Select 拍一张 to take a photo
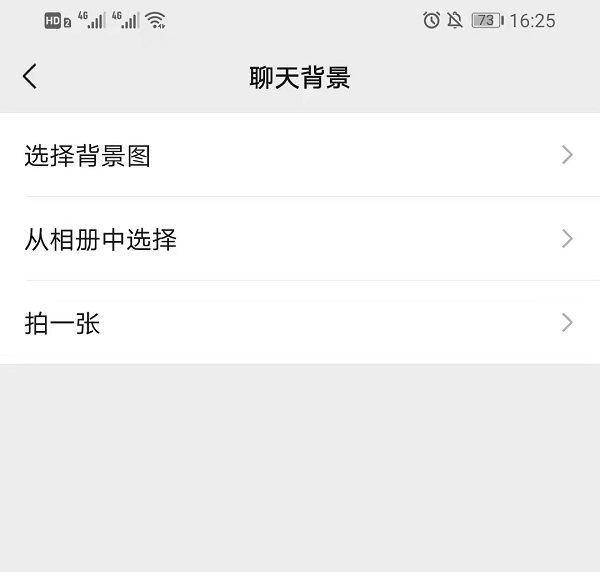 point(300,323)
